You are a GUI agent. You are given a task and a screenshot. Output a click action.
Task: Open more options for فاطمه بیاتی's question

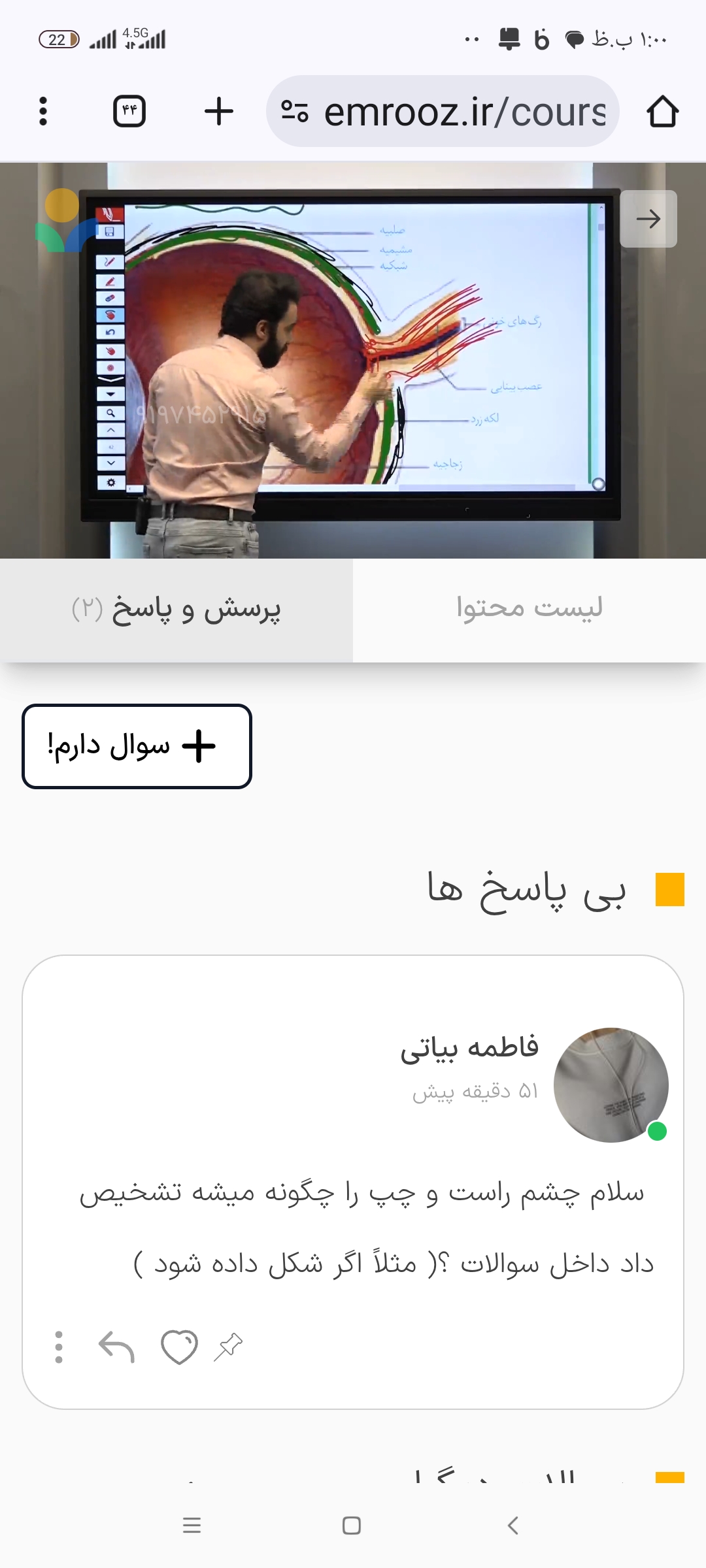[59, 1347]
